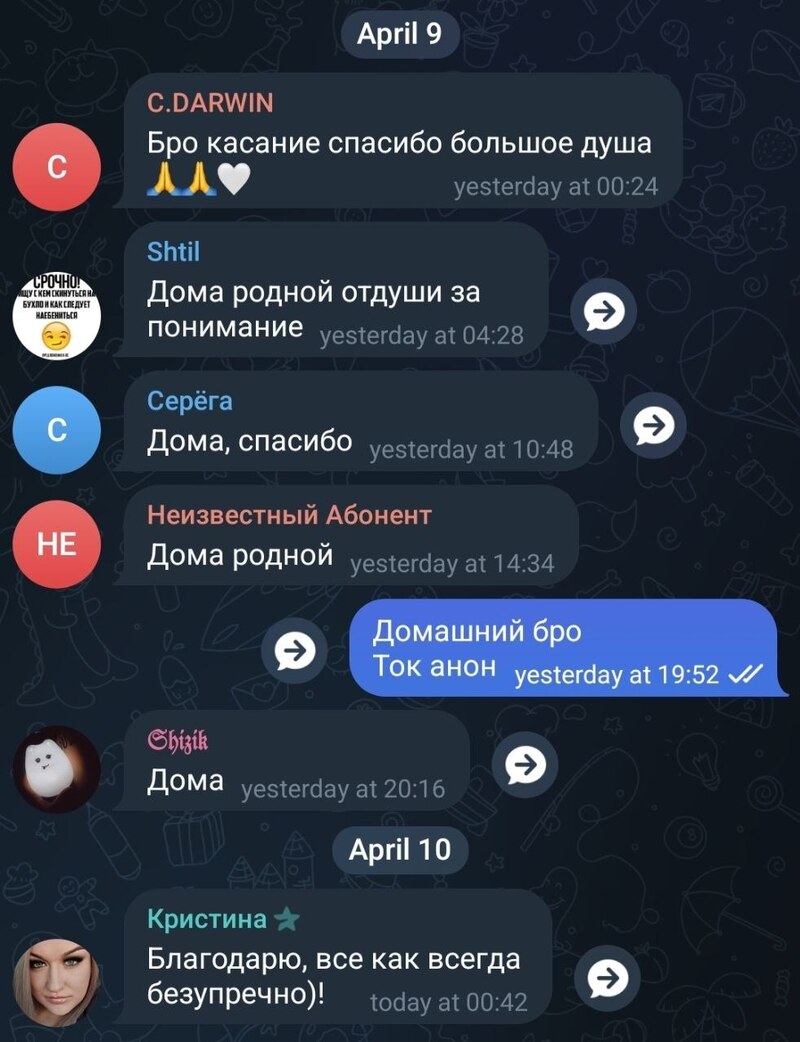Tap the April 9 date chip

coord(399,33)
